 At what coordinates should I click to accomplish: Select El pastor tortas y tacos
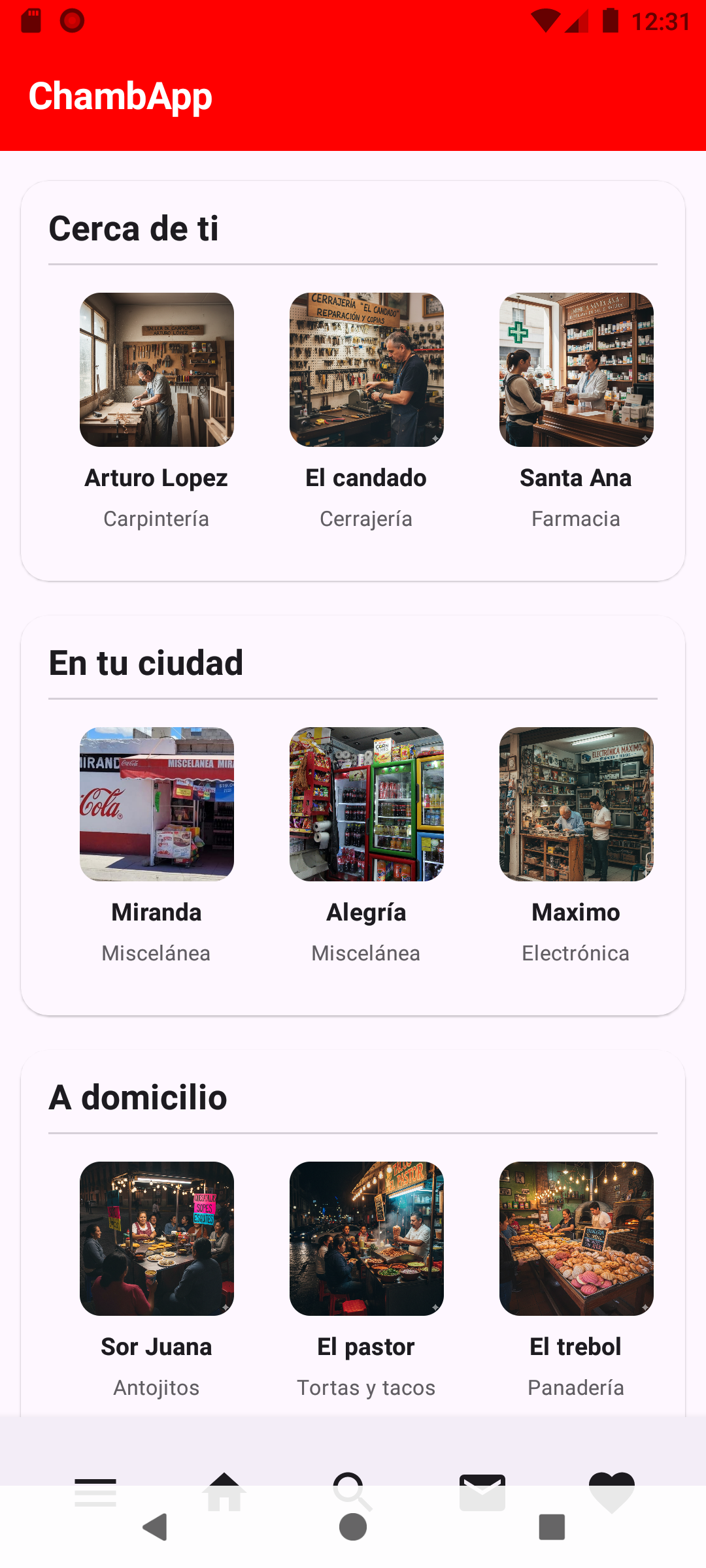click(x=367, y=1239)
